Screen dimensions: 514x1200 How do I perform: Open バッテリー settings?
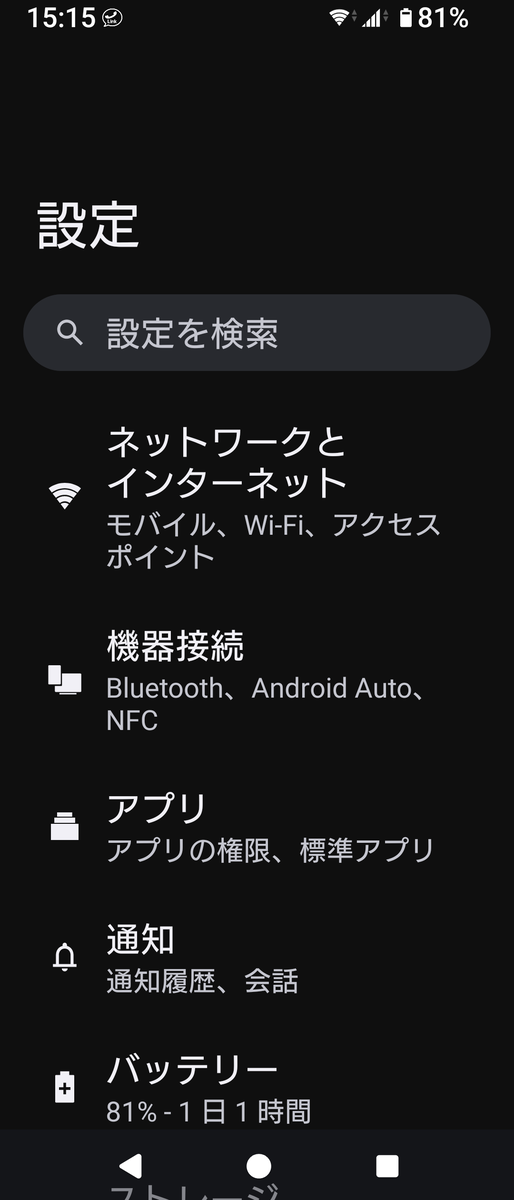pos(257,1088)
